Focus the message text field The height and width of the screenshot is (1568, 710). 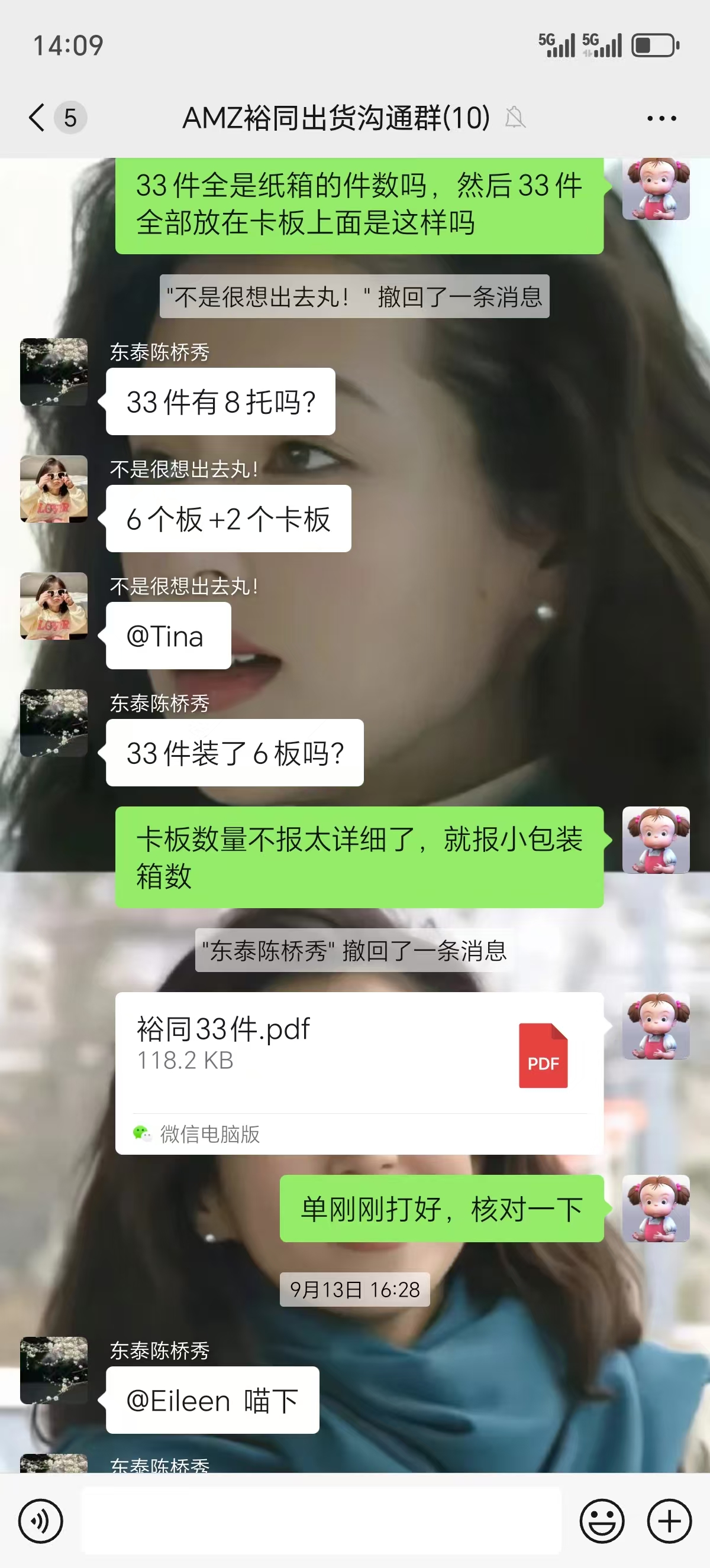pos(321,1521)
